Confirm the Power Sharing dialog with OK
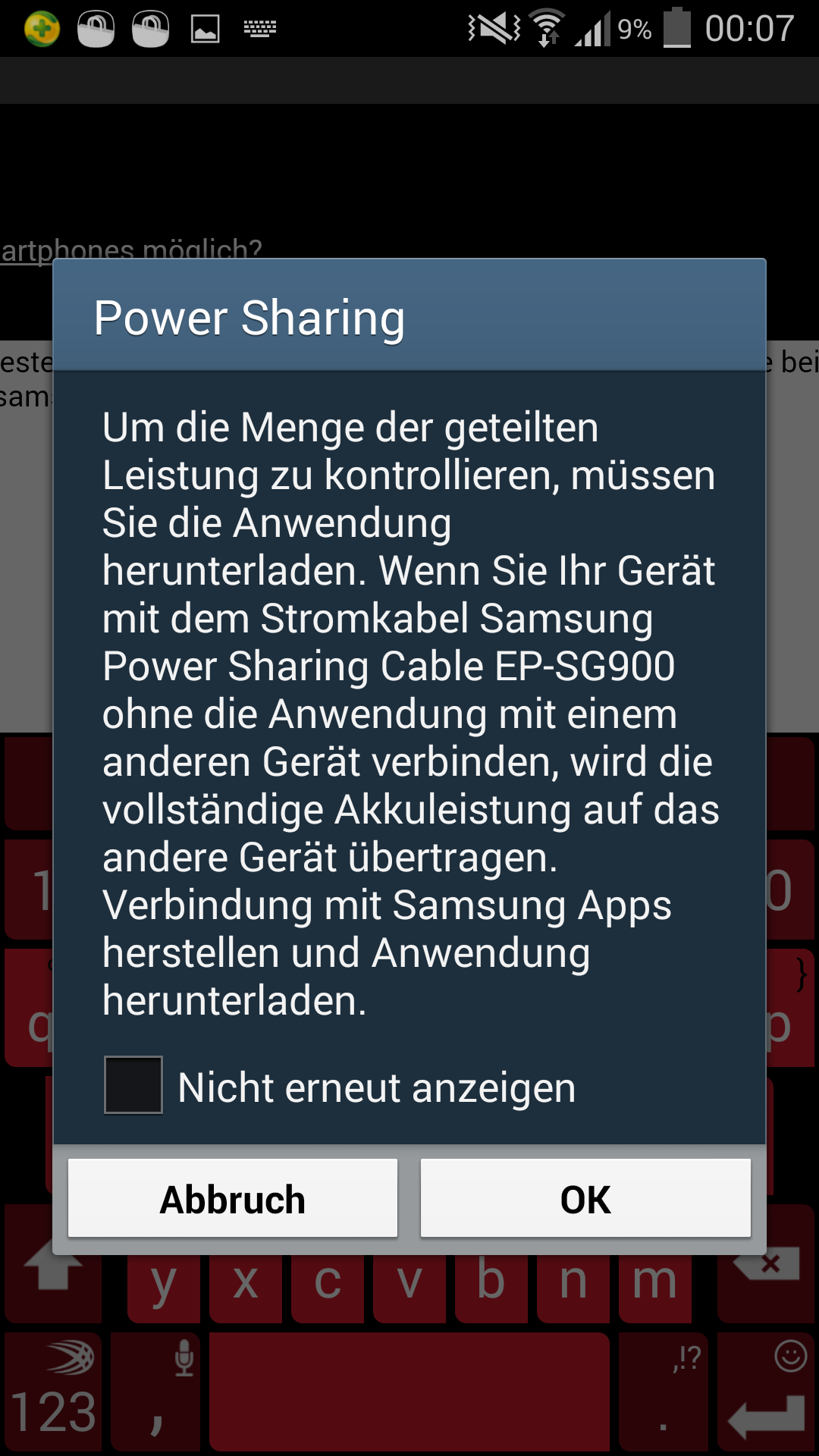This screenshot has width=819, height=1456. [x=585, y=1198]
